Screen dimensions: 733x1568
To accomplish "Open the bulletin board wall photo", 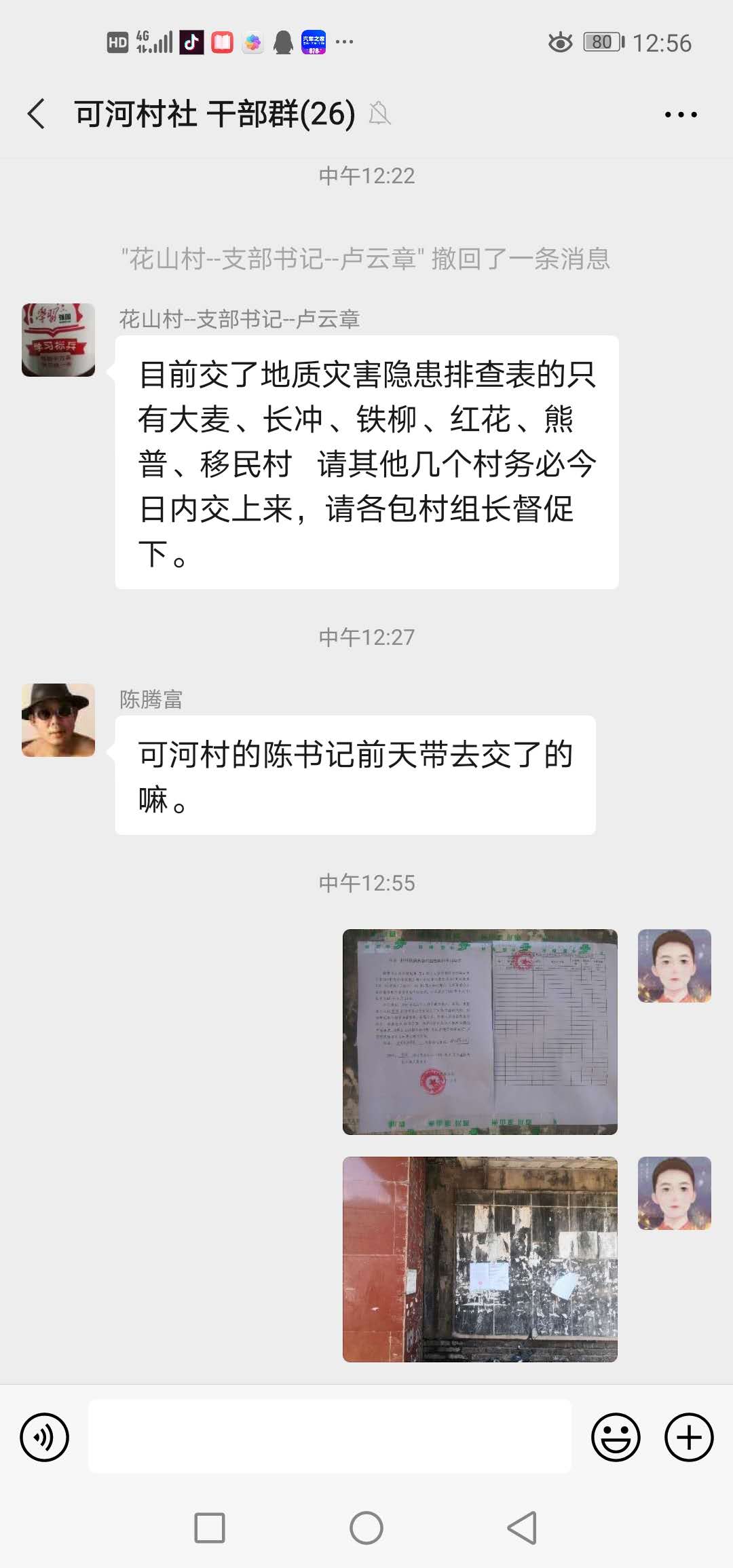I will coord(480,1259).
